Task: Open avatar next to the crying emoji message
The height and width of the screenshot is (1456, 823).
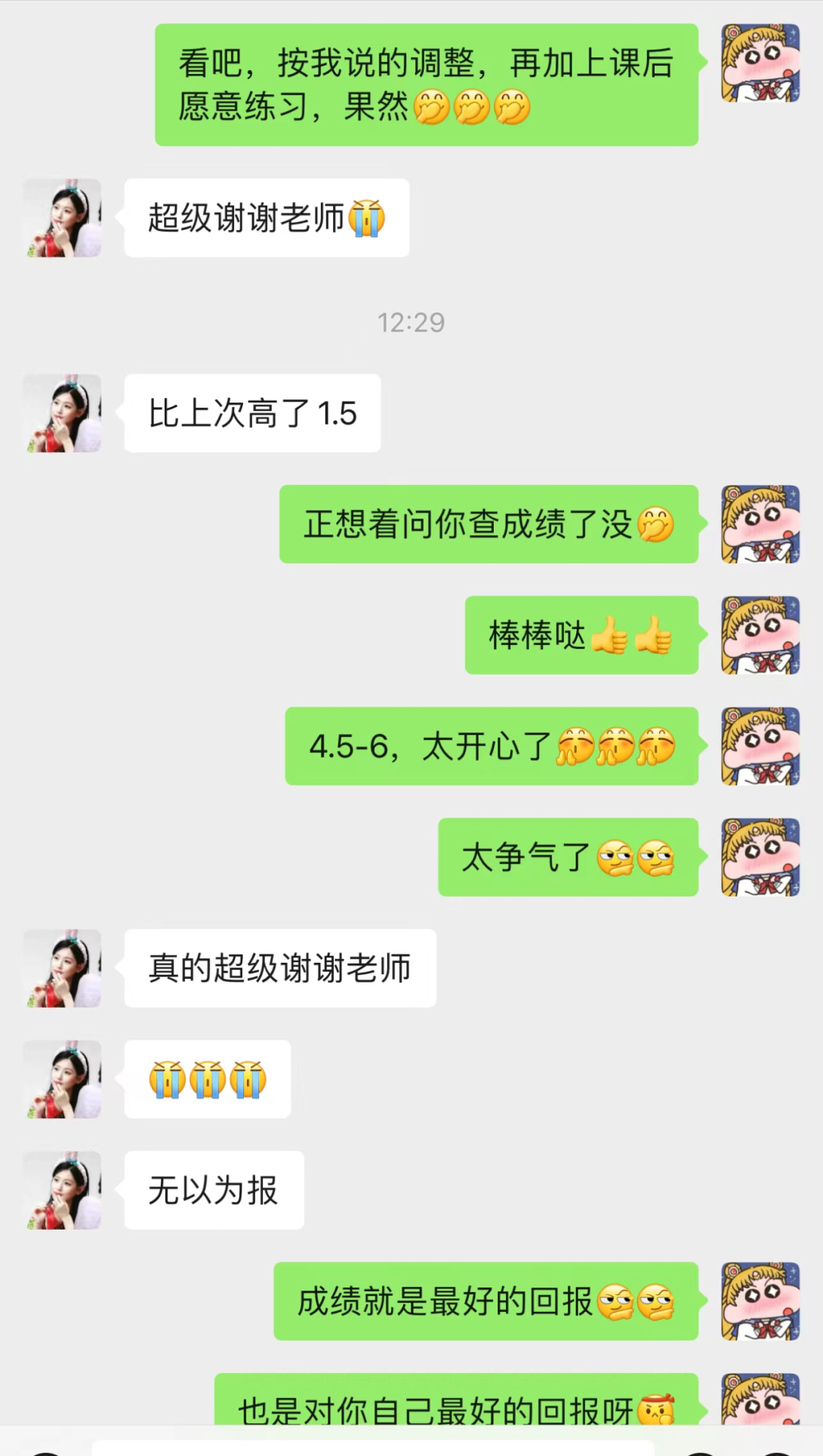Action: coord(62,1079)
